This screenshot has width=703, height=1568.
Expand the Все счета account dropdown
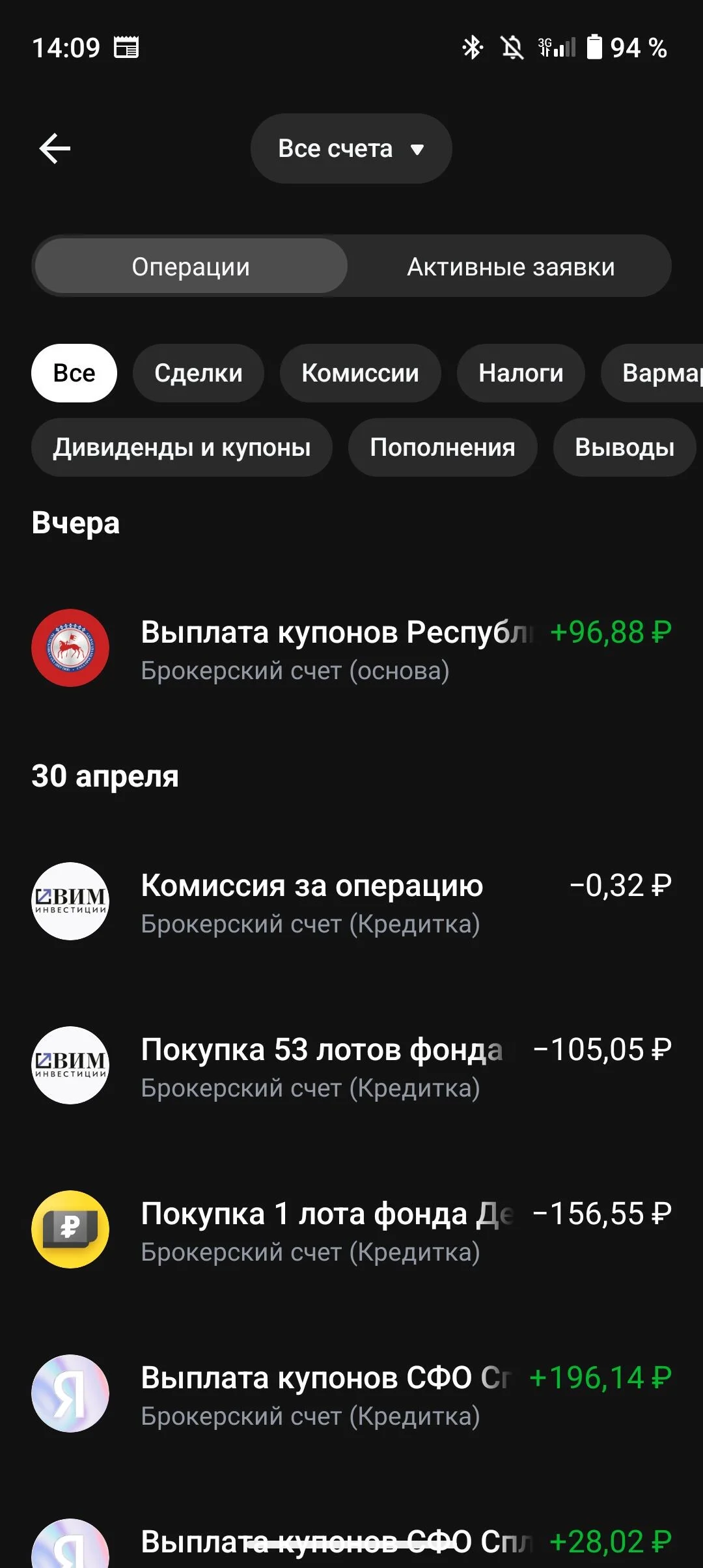[x=351, y=148]
